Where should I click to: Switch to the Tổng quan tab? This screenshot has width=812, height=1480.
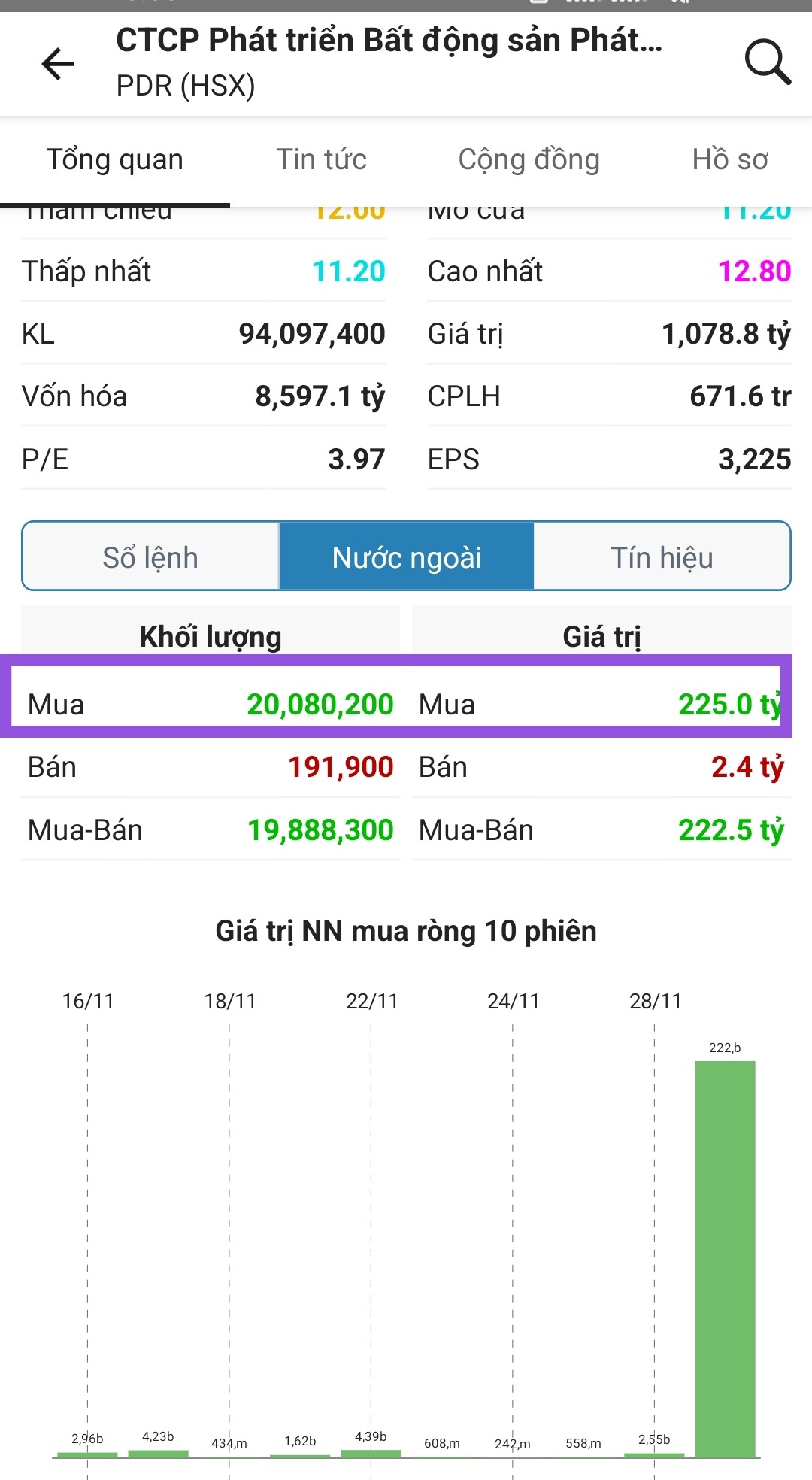pos(115,160)
